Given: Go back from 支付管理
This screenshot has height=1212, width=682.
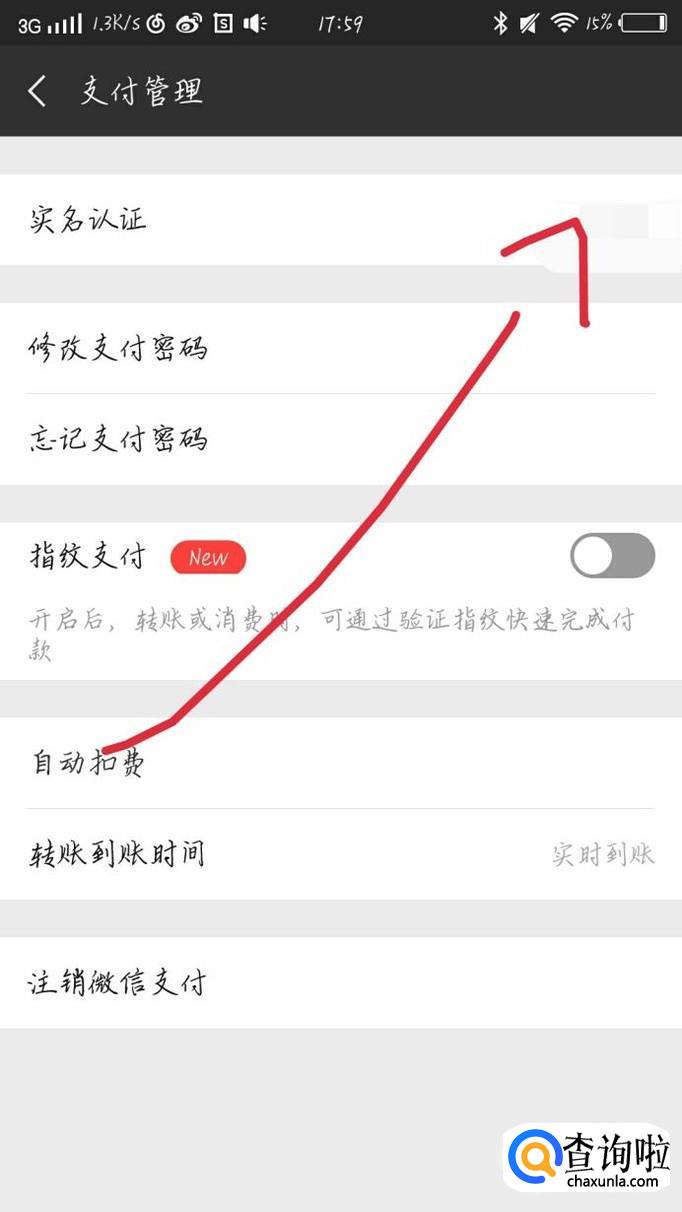Looking at the screenshot, I should (38, 92).
